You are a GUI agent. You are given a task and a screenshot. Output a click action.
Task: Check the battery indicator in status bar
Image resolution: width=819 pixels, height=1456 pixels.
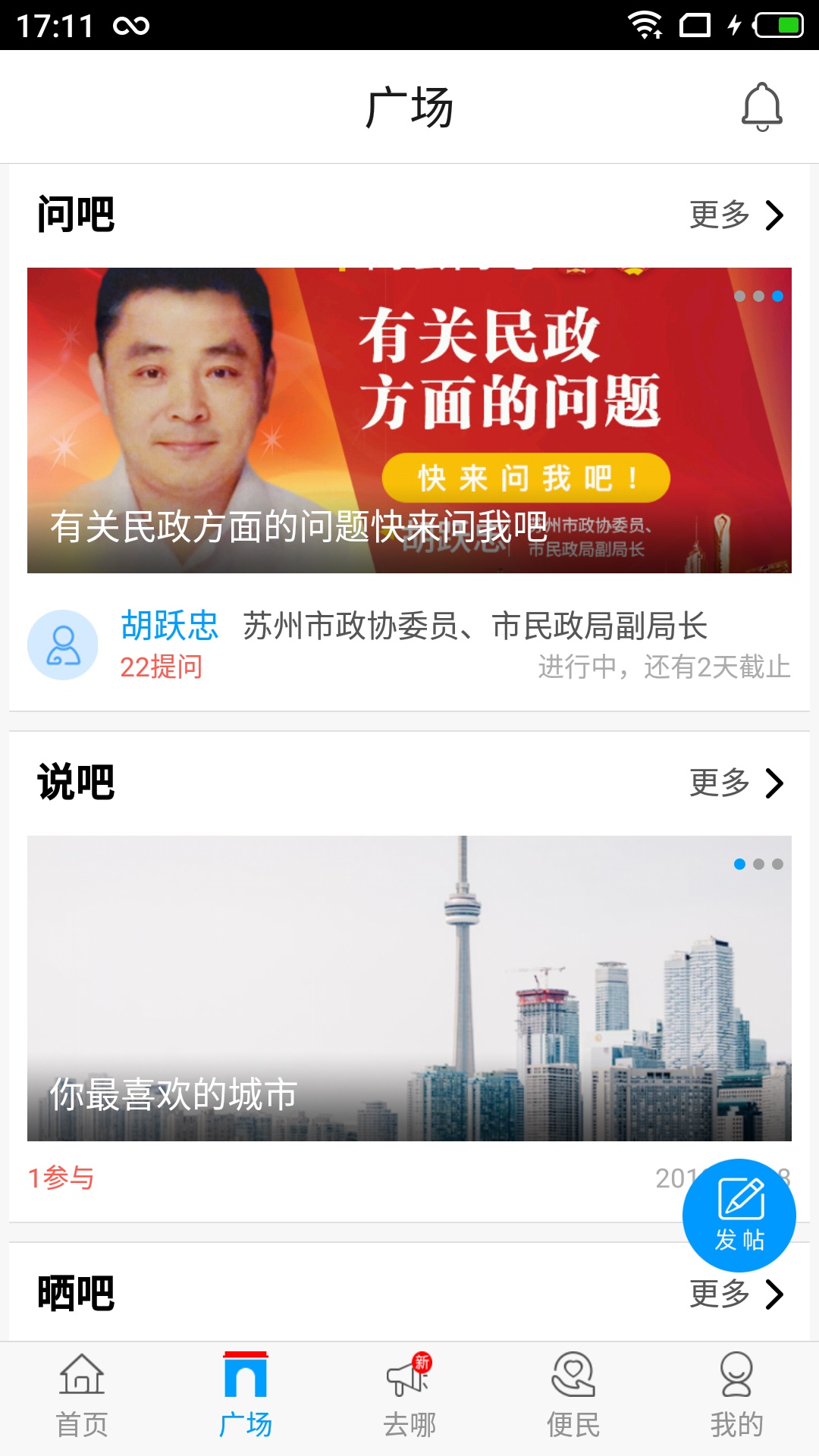[780, 23]
